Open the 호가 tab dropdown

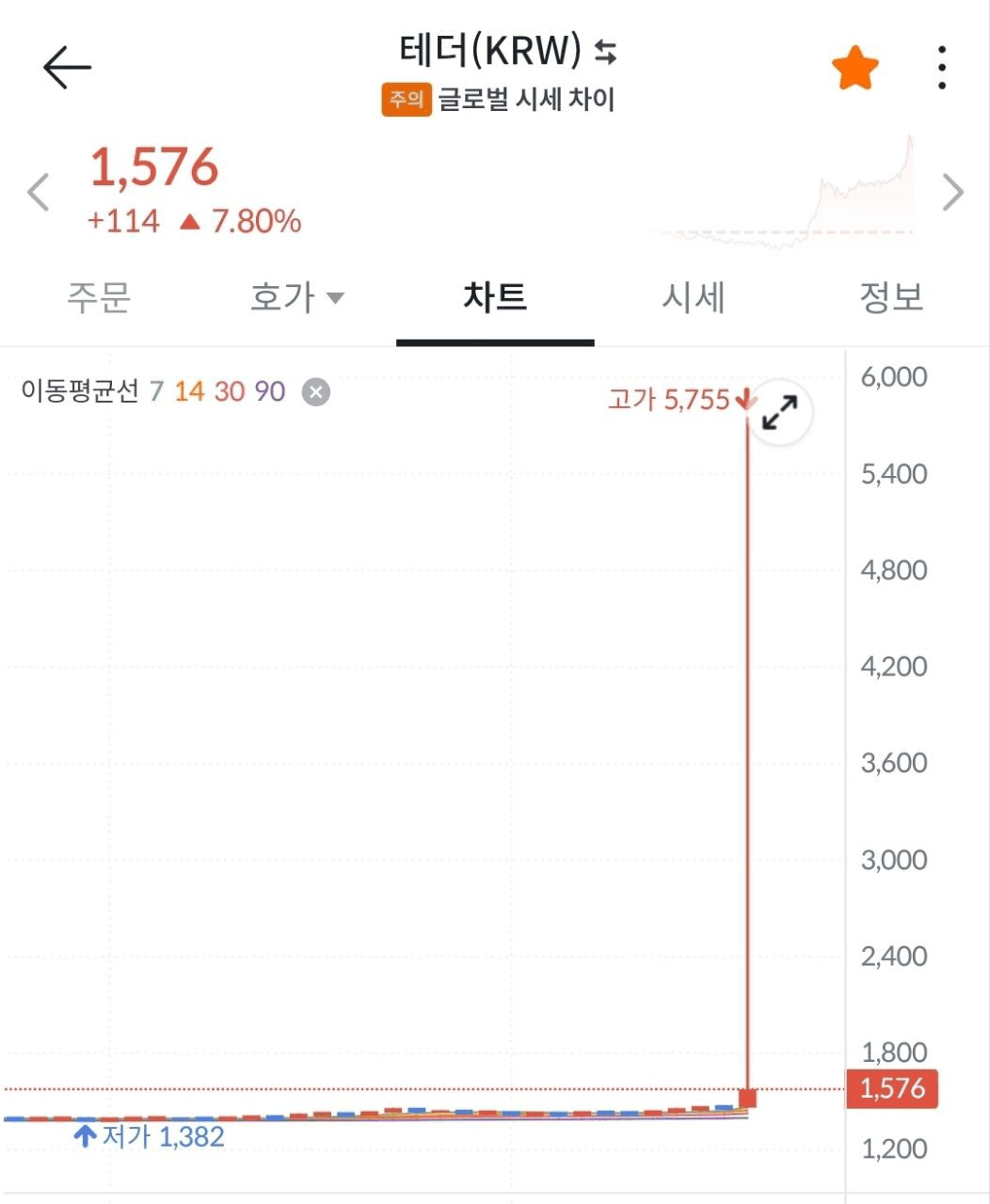coord(296,298)
